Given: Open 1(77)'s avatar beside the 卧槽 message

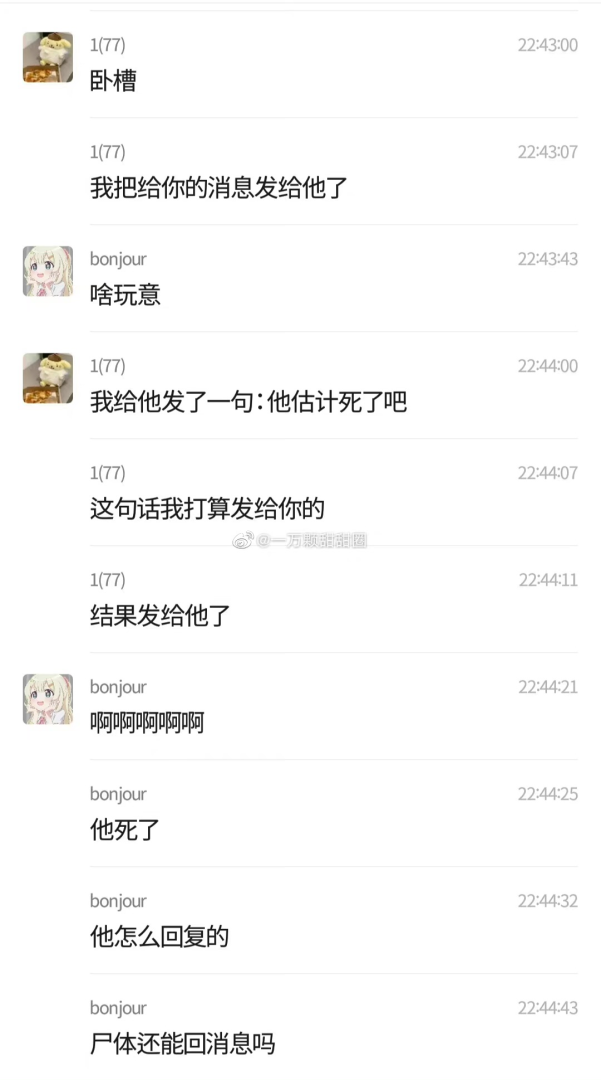Looking at the screenshot, I should coord(47,58).
